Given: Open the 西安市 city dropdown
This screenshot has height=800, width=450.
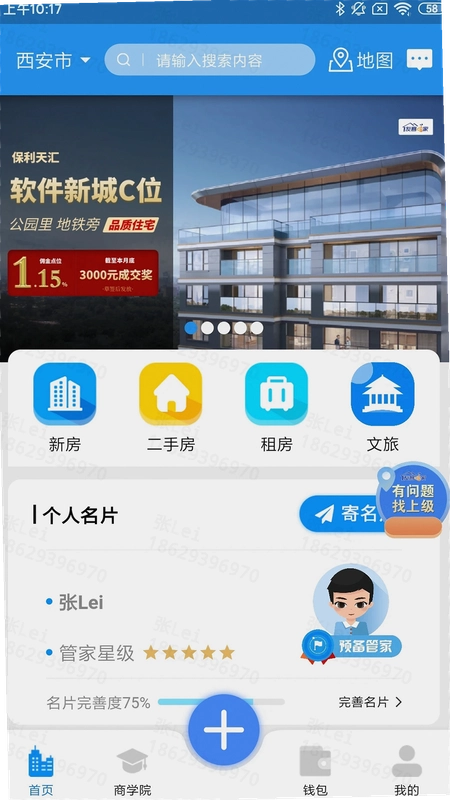Looking at the screenshot, I should pyautogui.click(x=53, y=61).
